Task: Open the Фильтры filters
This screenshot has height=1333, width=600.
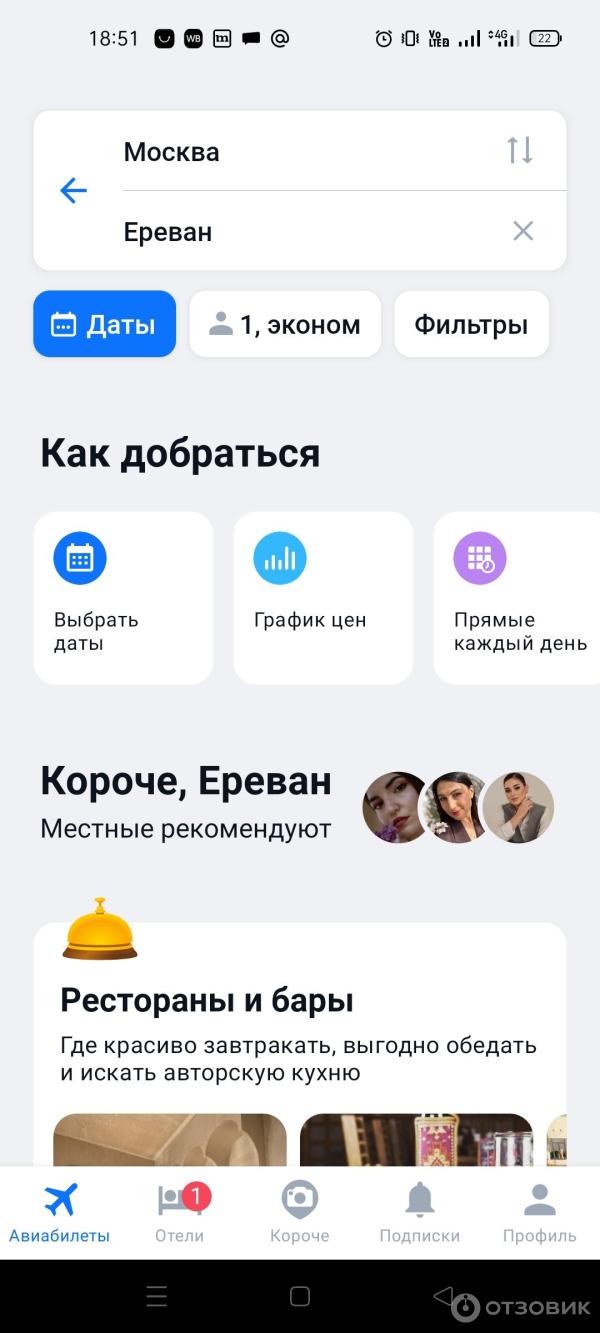Action: 471,324
